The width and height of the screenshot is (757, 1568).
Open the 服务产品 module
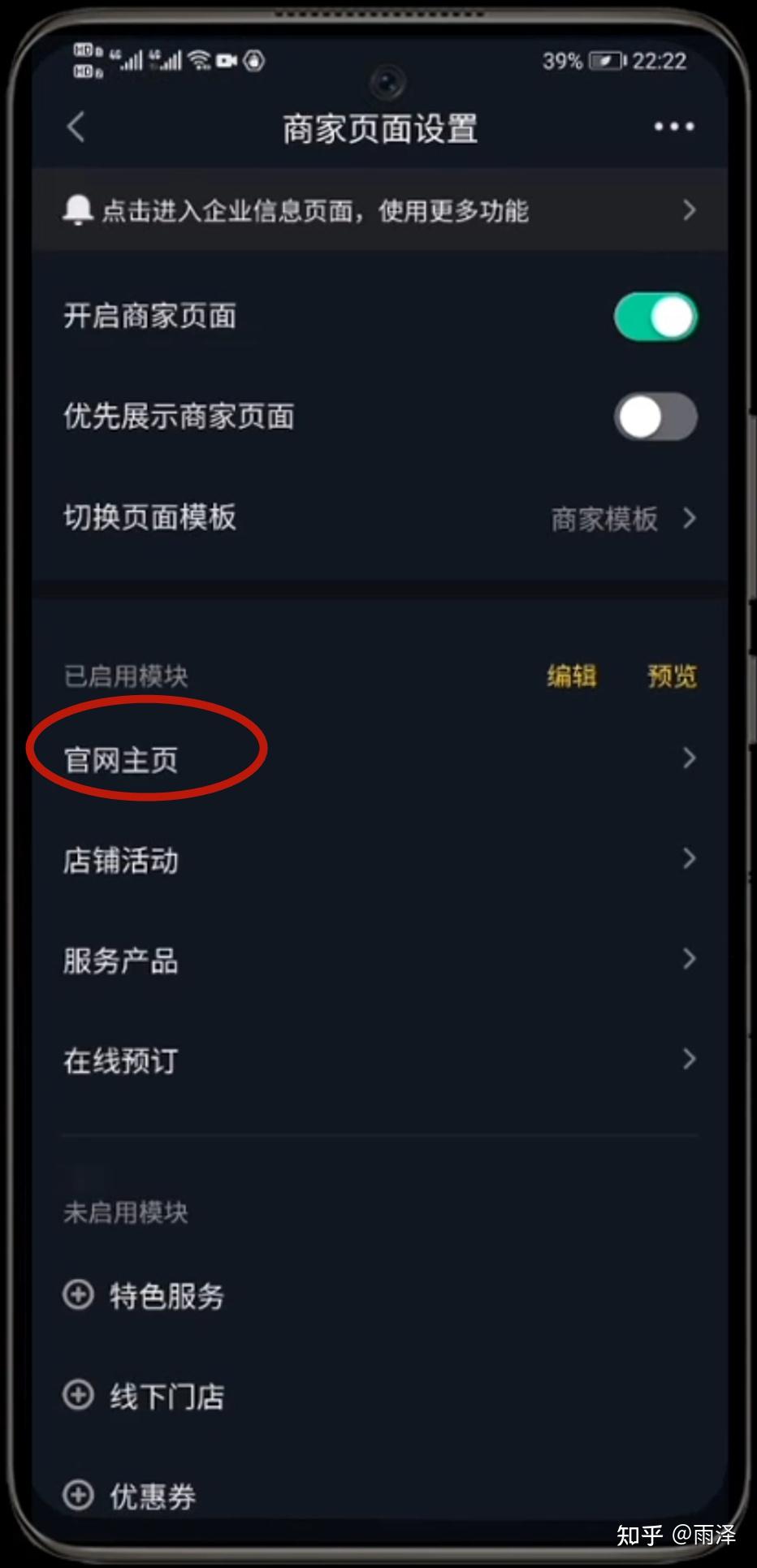click(378, 960)
